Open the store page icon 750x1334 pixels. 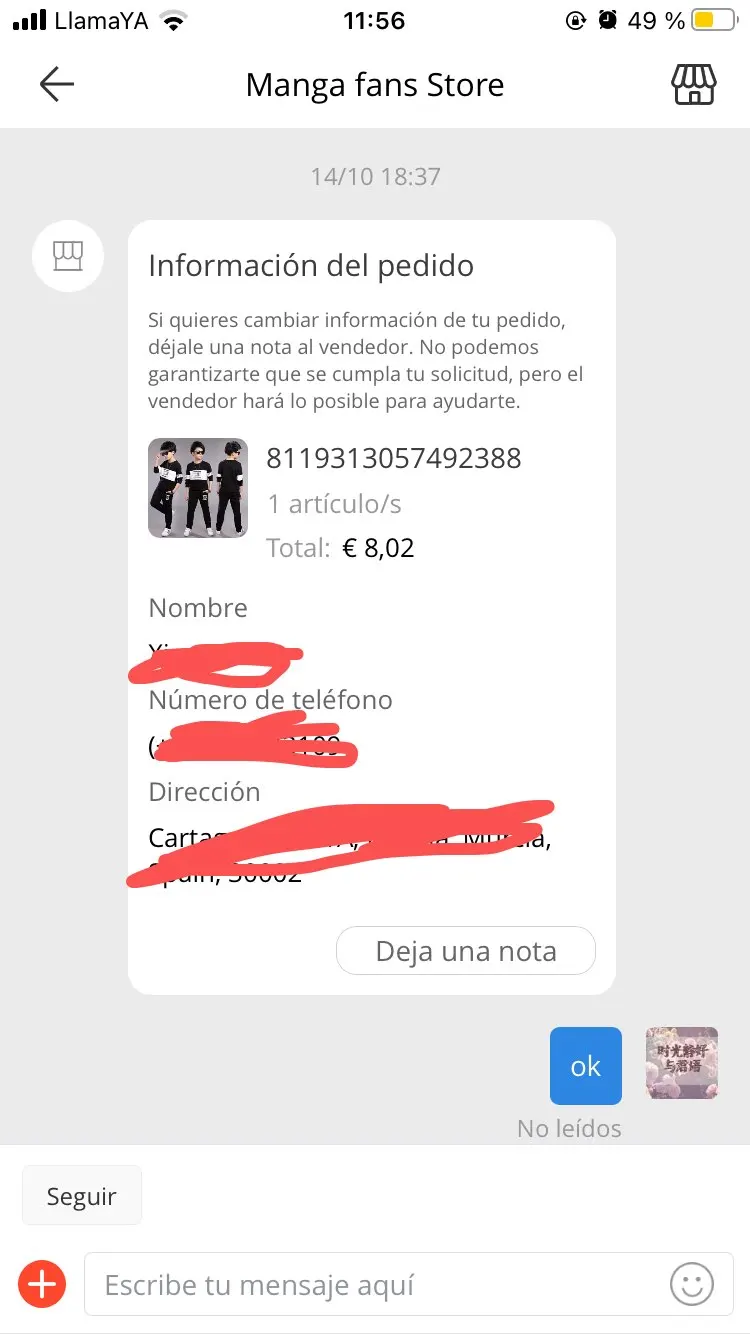pyautogui.click(x=693, y=85)
